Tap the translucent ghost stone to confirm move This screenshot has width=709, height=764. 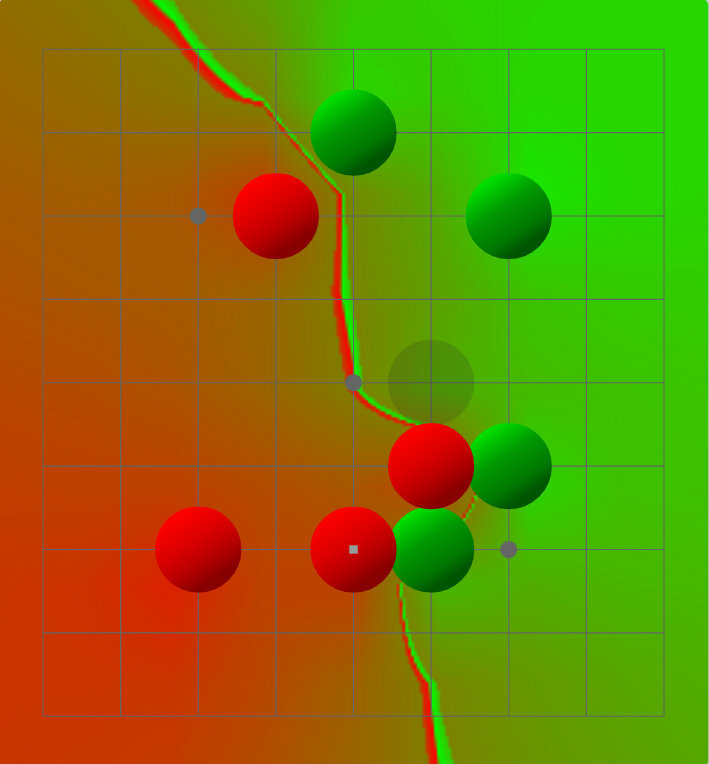(431, 382)
